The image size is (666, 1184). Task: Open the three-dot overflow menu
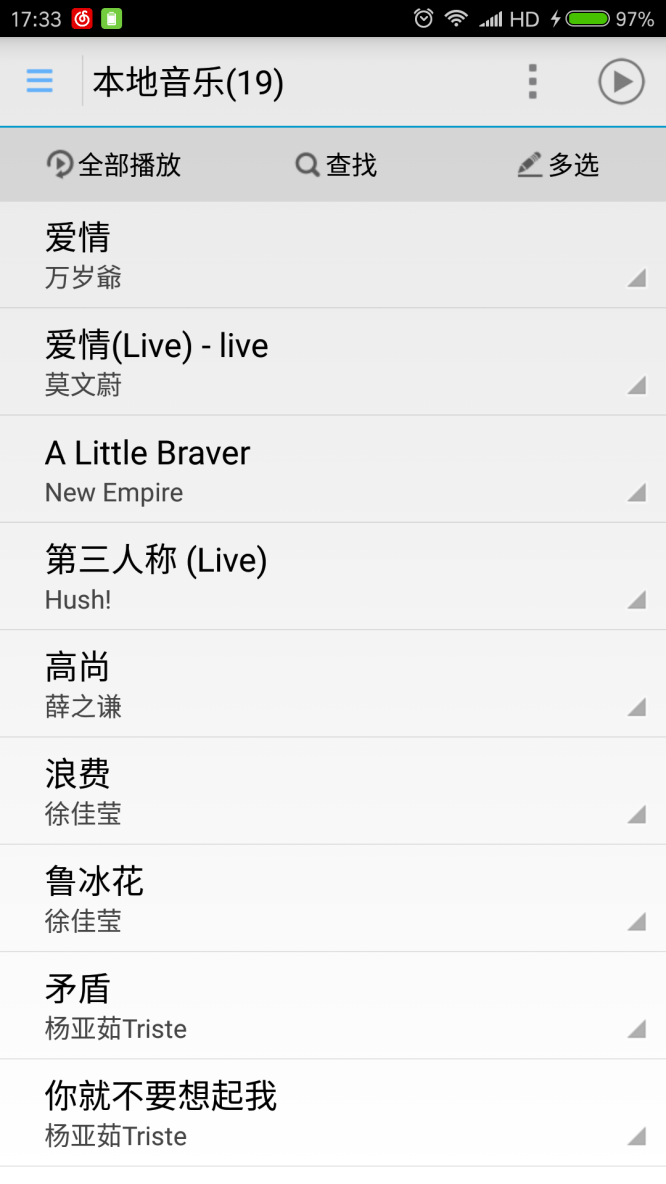point(533,81)
